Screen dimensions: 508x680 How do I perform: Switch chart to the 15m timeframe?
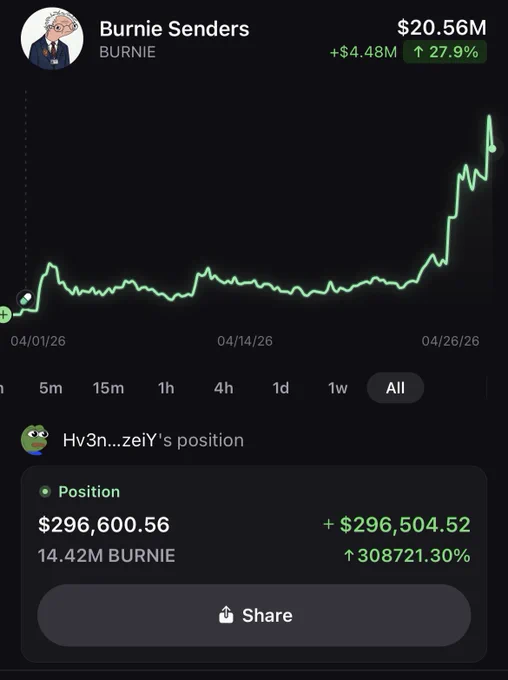coord(108,388)
